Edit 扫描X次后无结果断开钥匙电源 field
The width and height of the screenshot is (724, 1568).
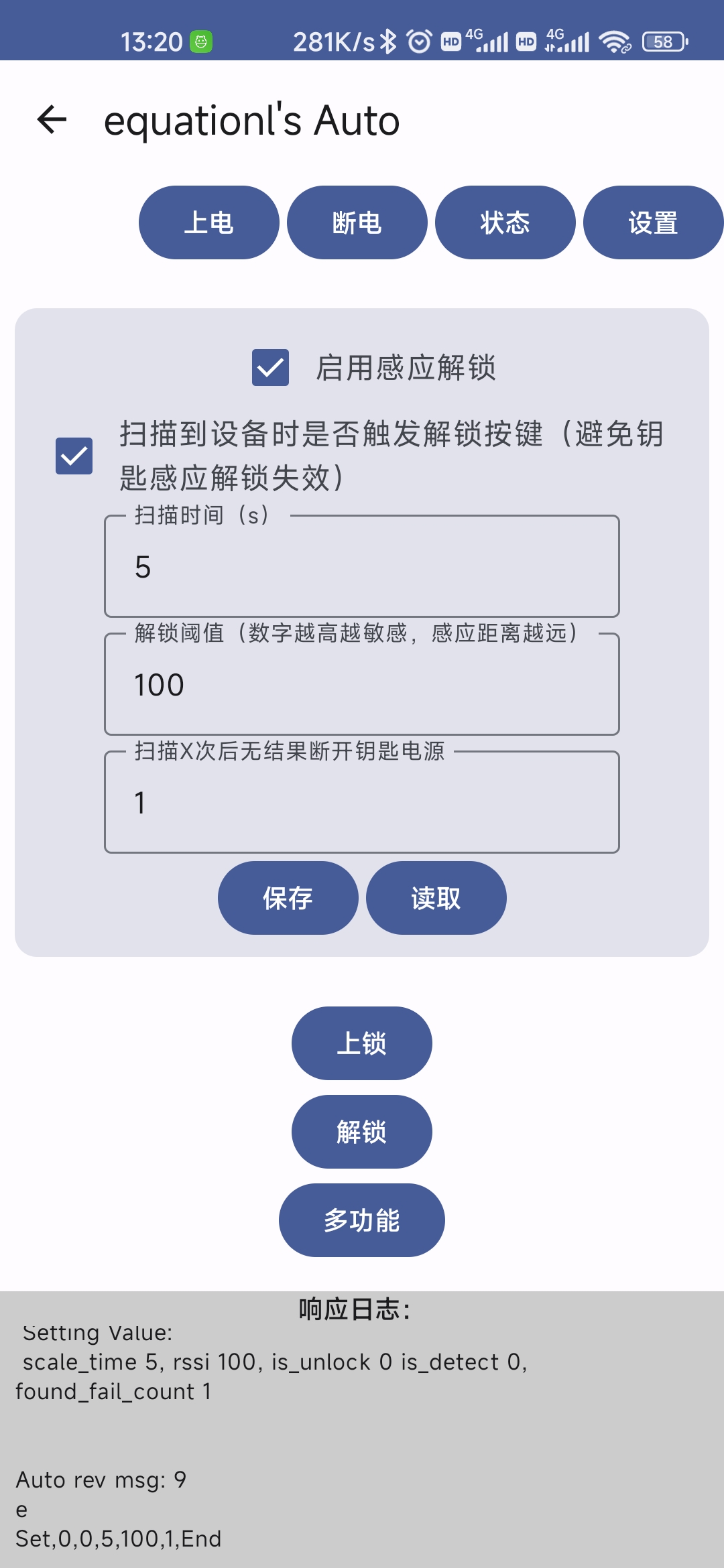coord(362,803)
